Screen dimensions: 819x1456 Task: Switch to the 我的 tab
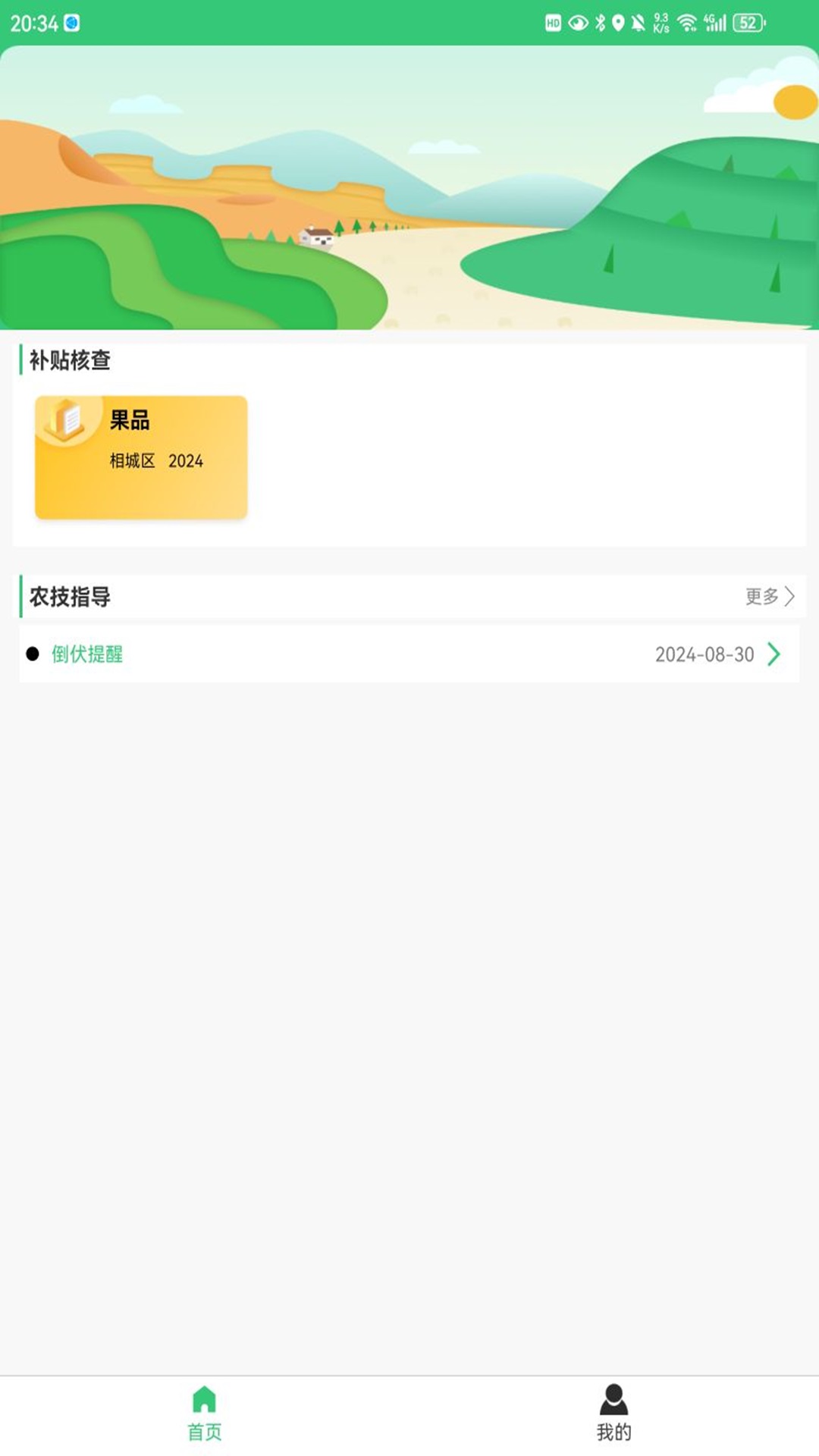613,1413
